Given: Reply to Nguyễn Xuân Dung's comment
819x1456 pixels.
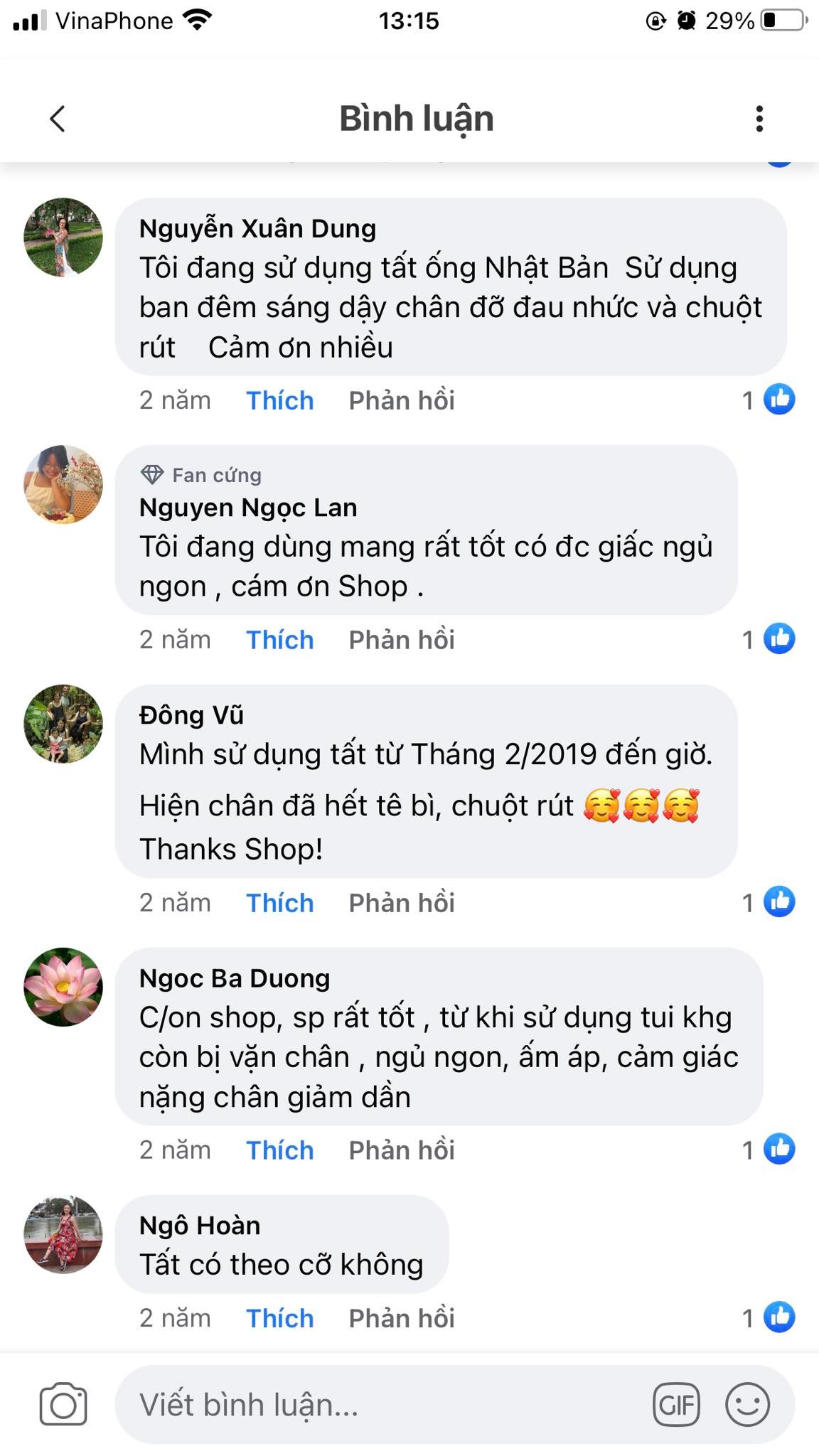Looking at the screenshot, I should point(401,401).
